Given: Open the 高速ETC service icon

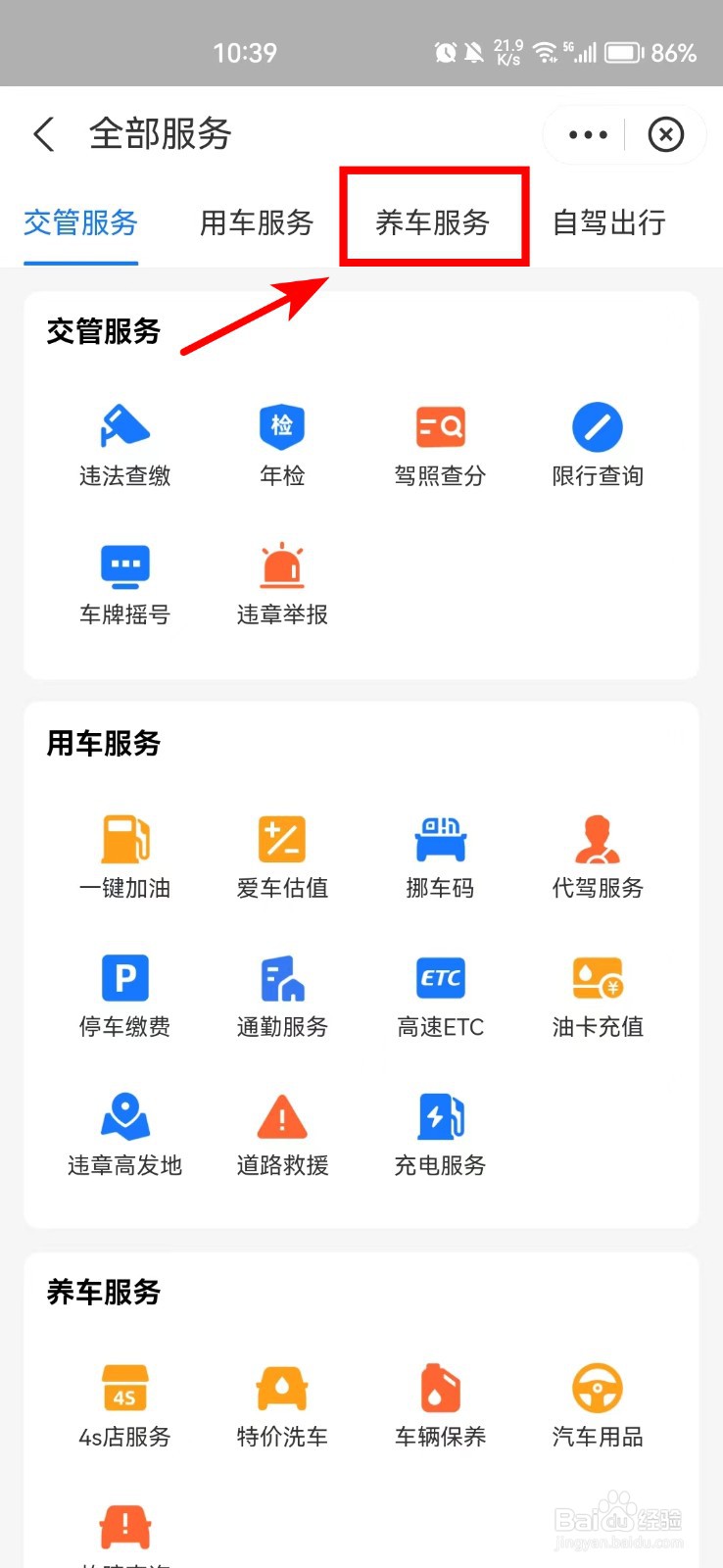Looking at the screenshot, I should (x=439, y=994).
